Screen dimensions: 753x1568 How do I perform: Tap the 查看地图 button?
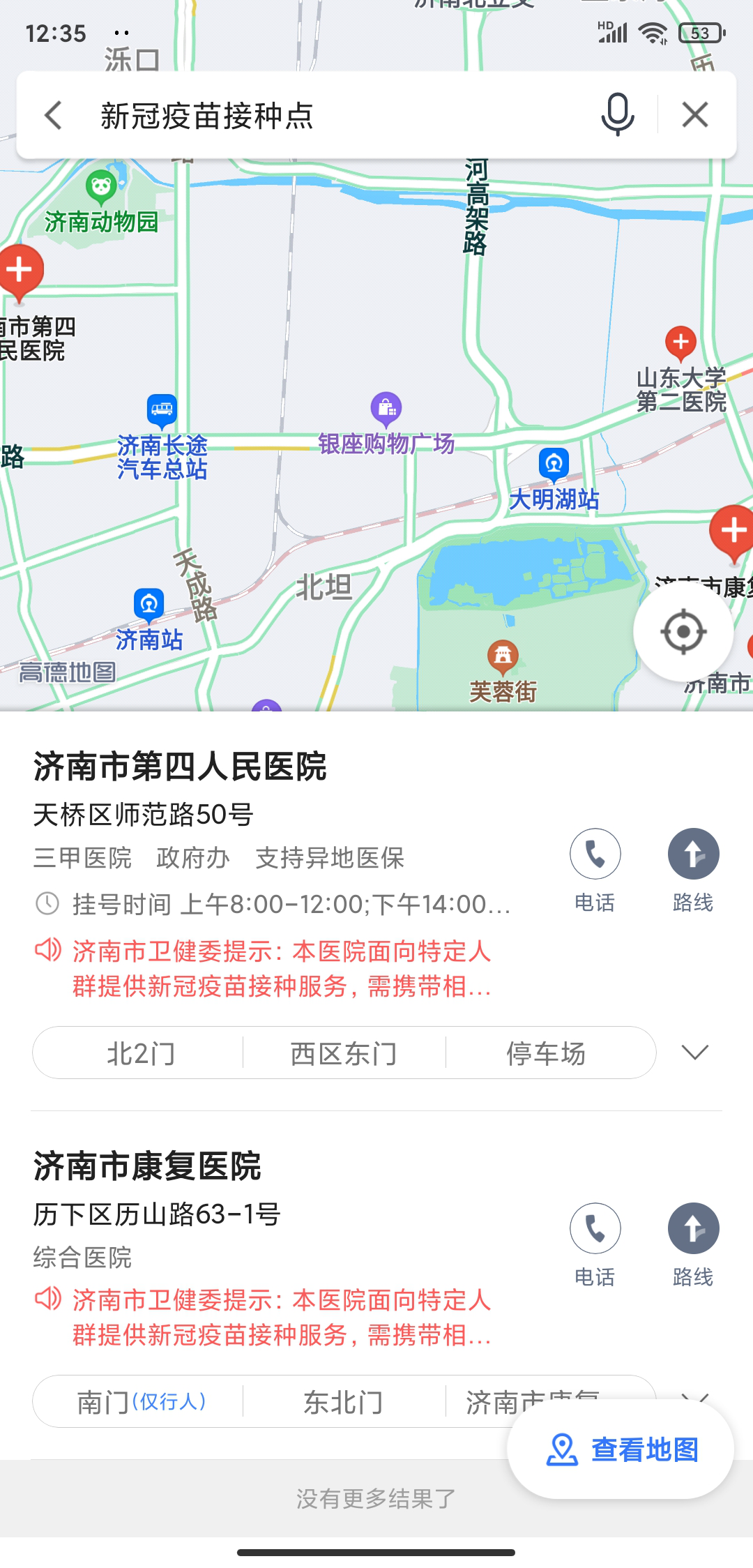tap(621, 1449)
